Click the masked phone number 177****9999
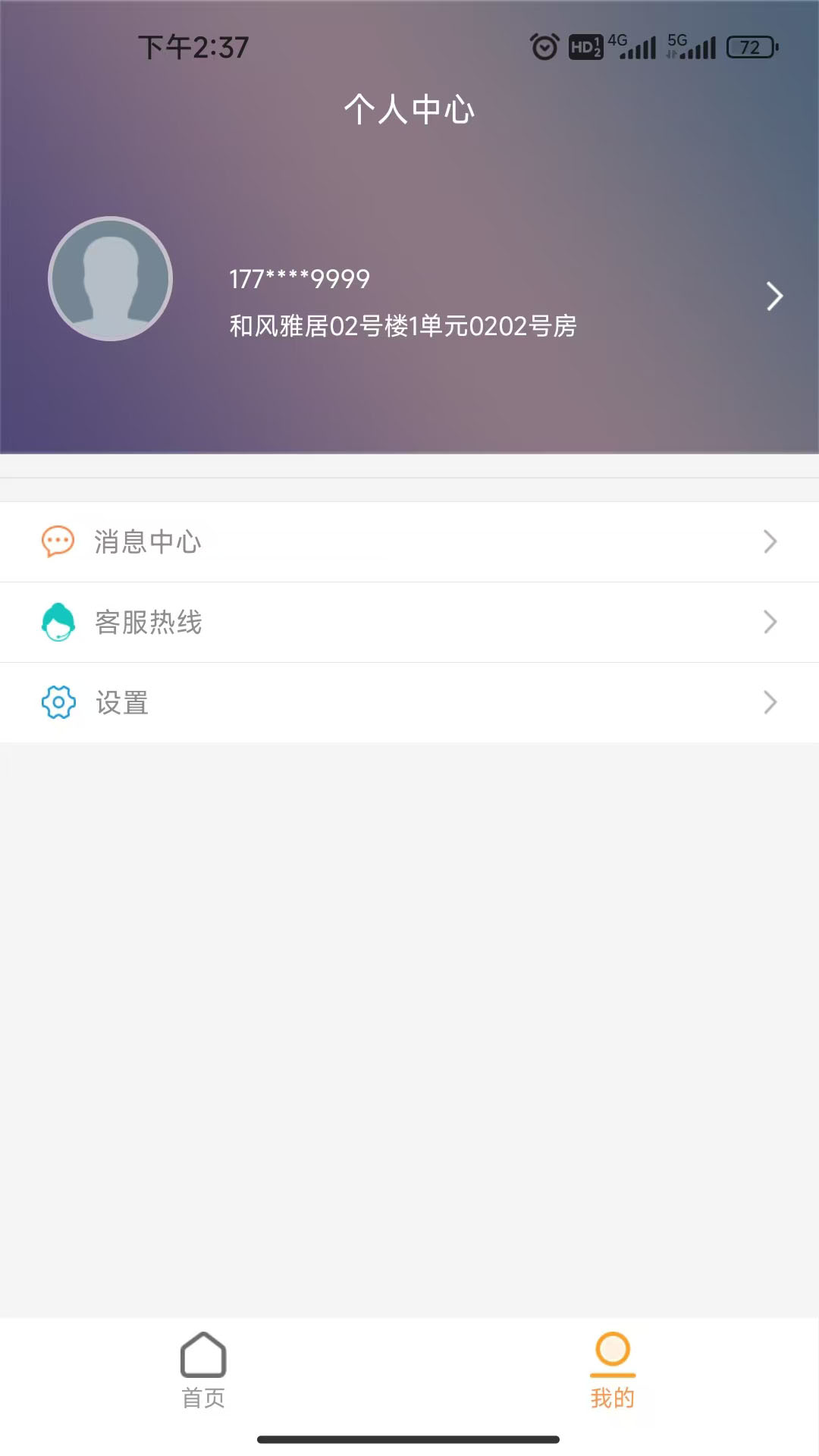 (x=299, y=279)
